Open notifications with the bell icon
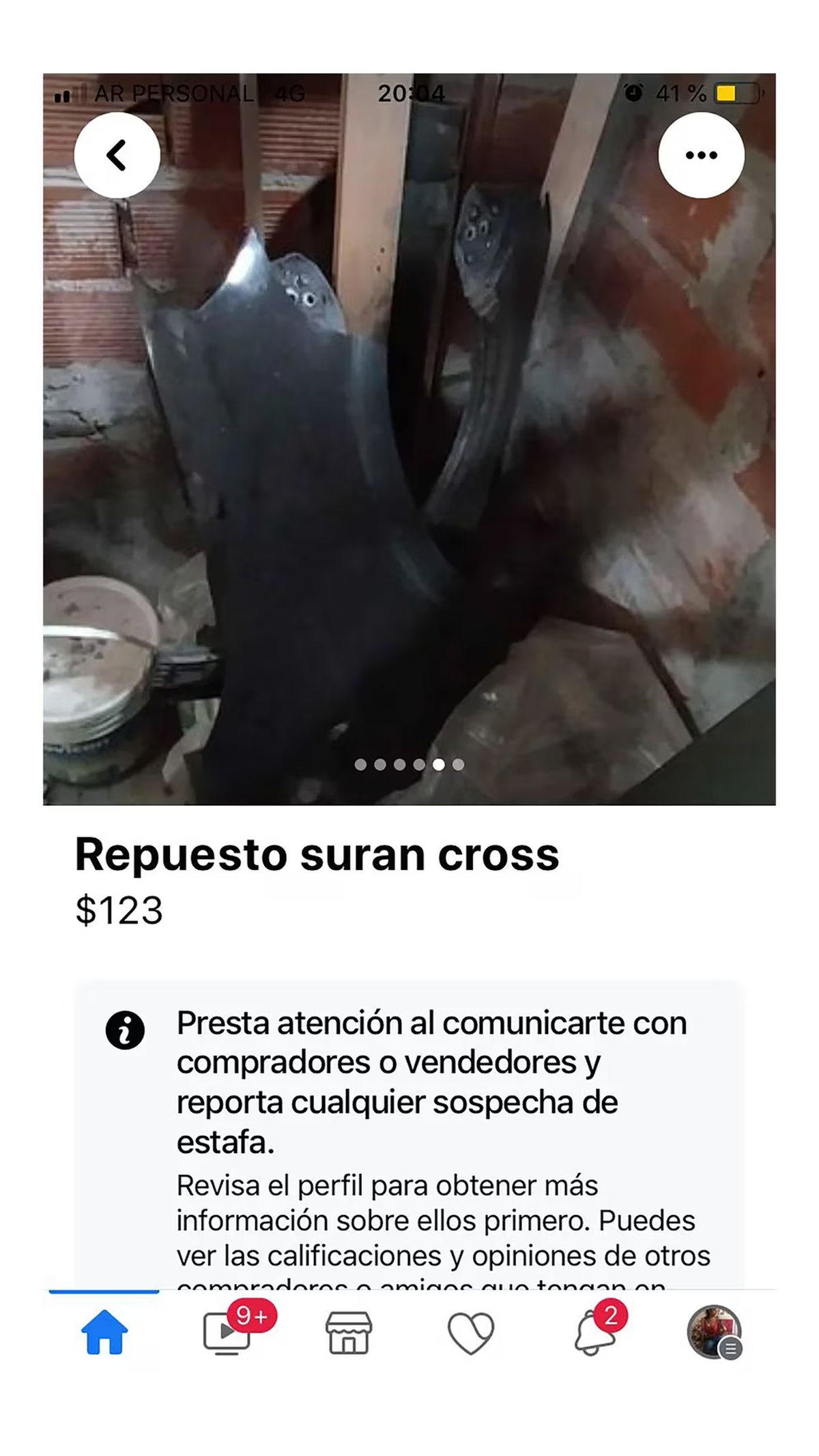 point(593,1335)
